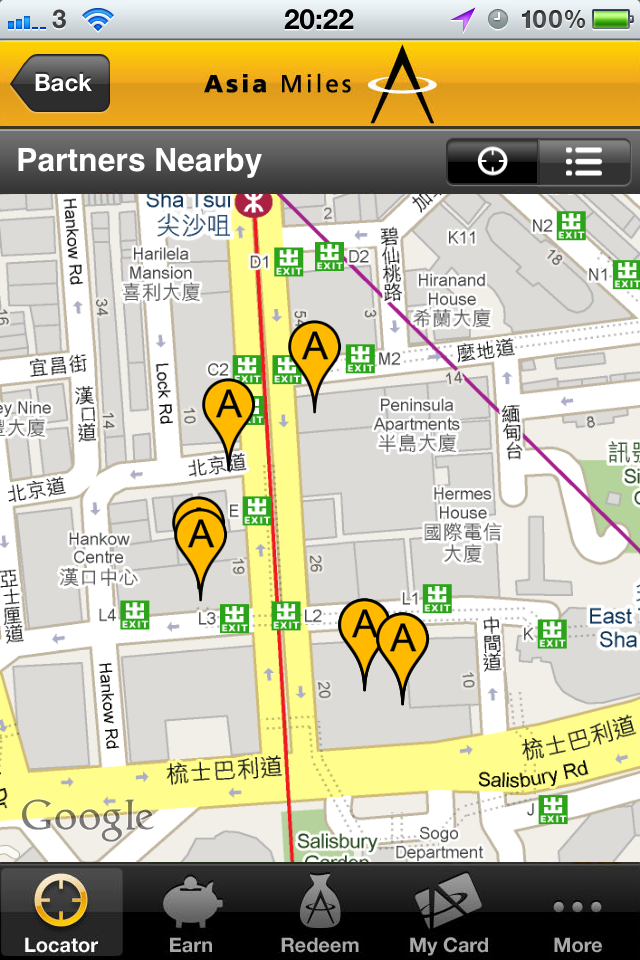Open the My Card tab

pos(449,913)
